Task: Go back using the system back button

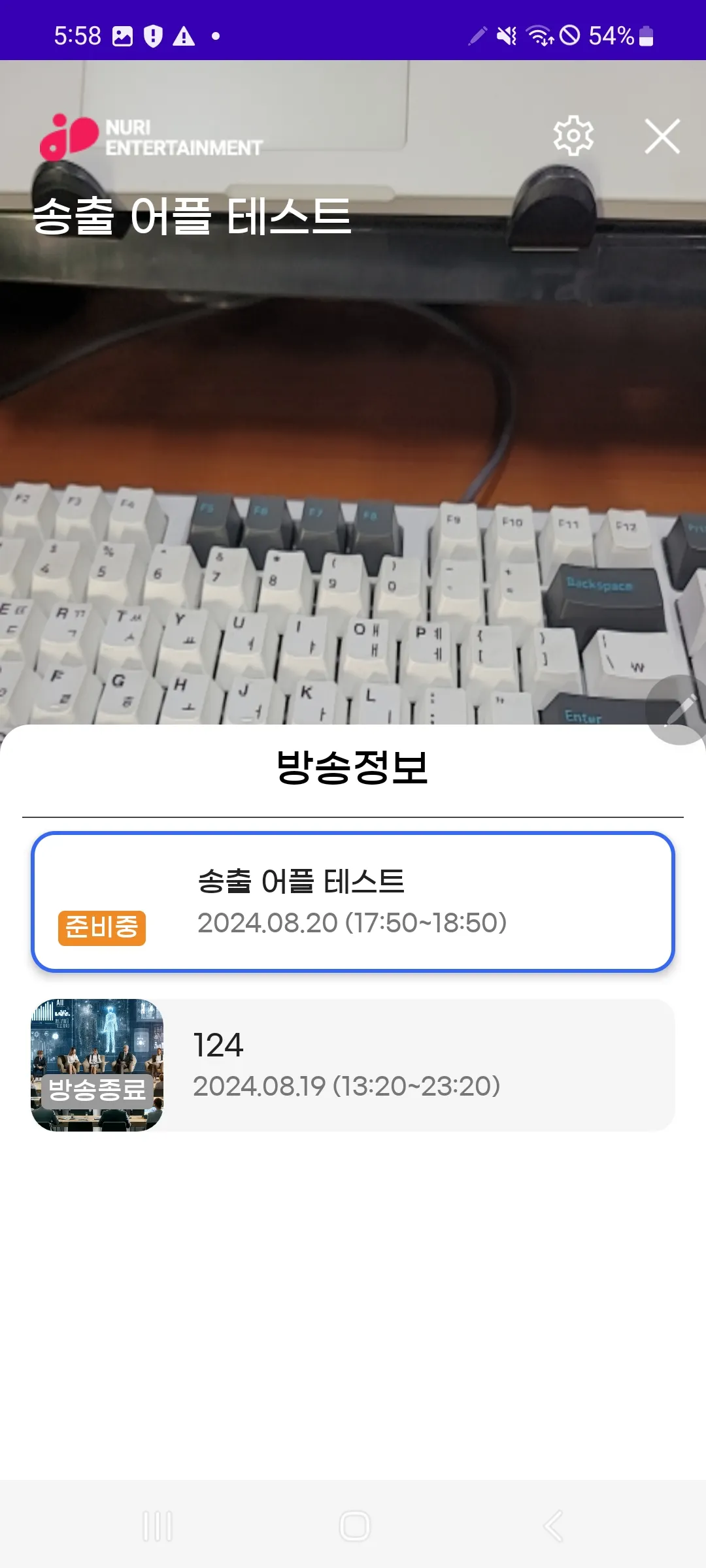Action: point(553,1526)
